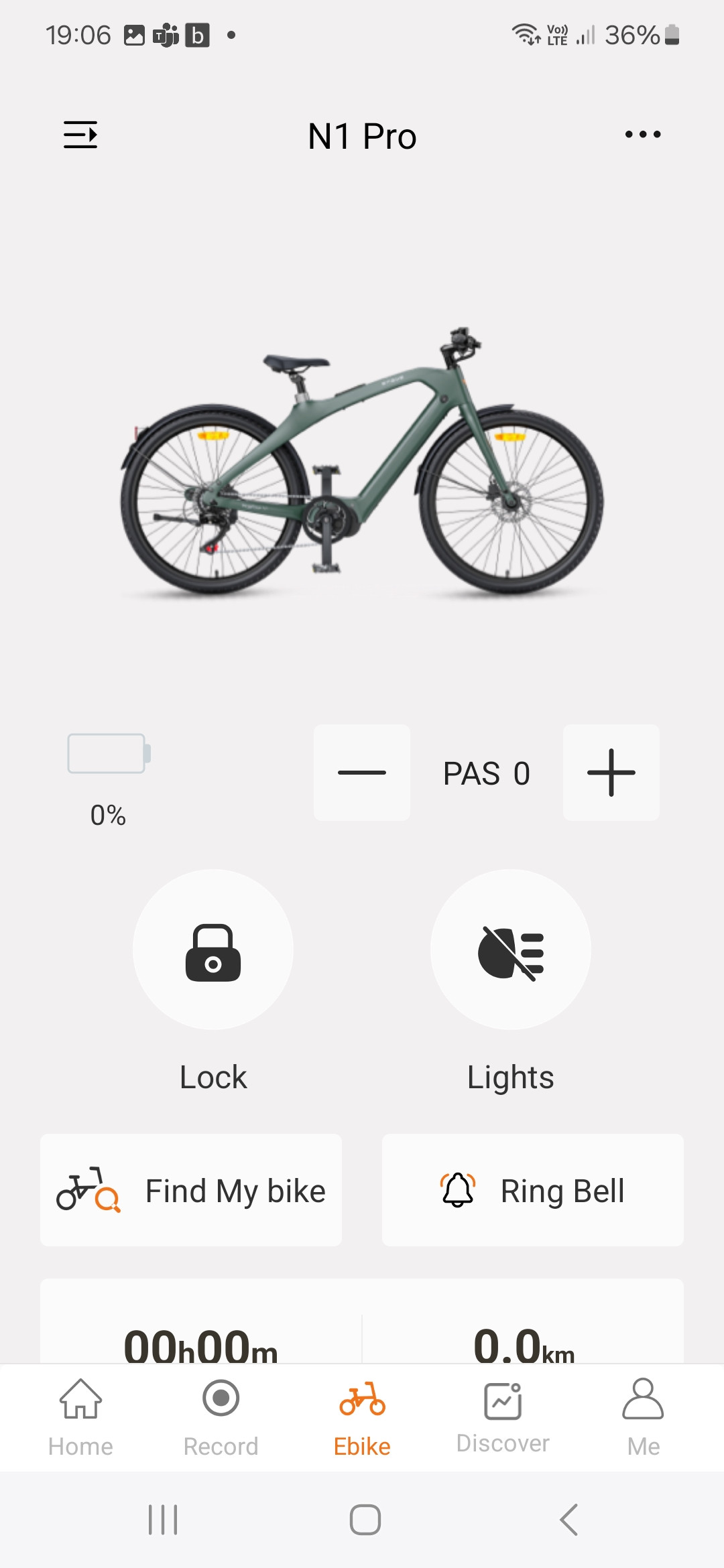
Task: Ring the bike bell
Action: (x=532, y=1190)
